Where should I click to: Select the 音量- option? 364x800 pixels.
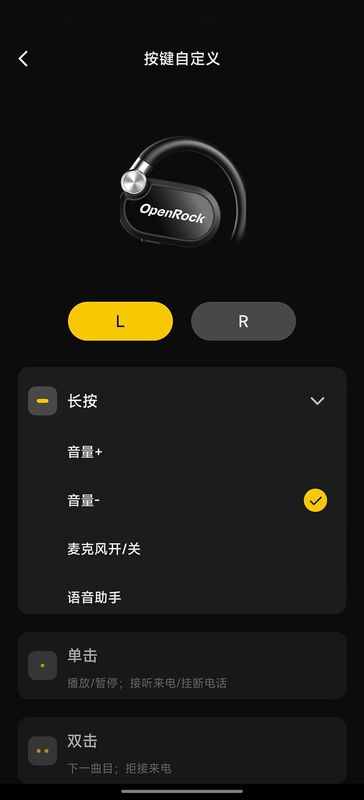point(182,501)
